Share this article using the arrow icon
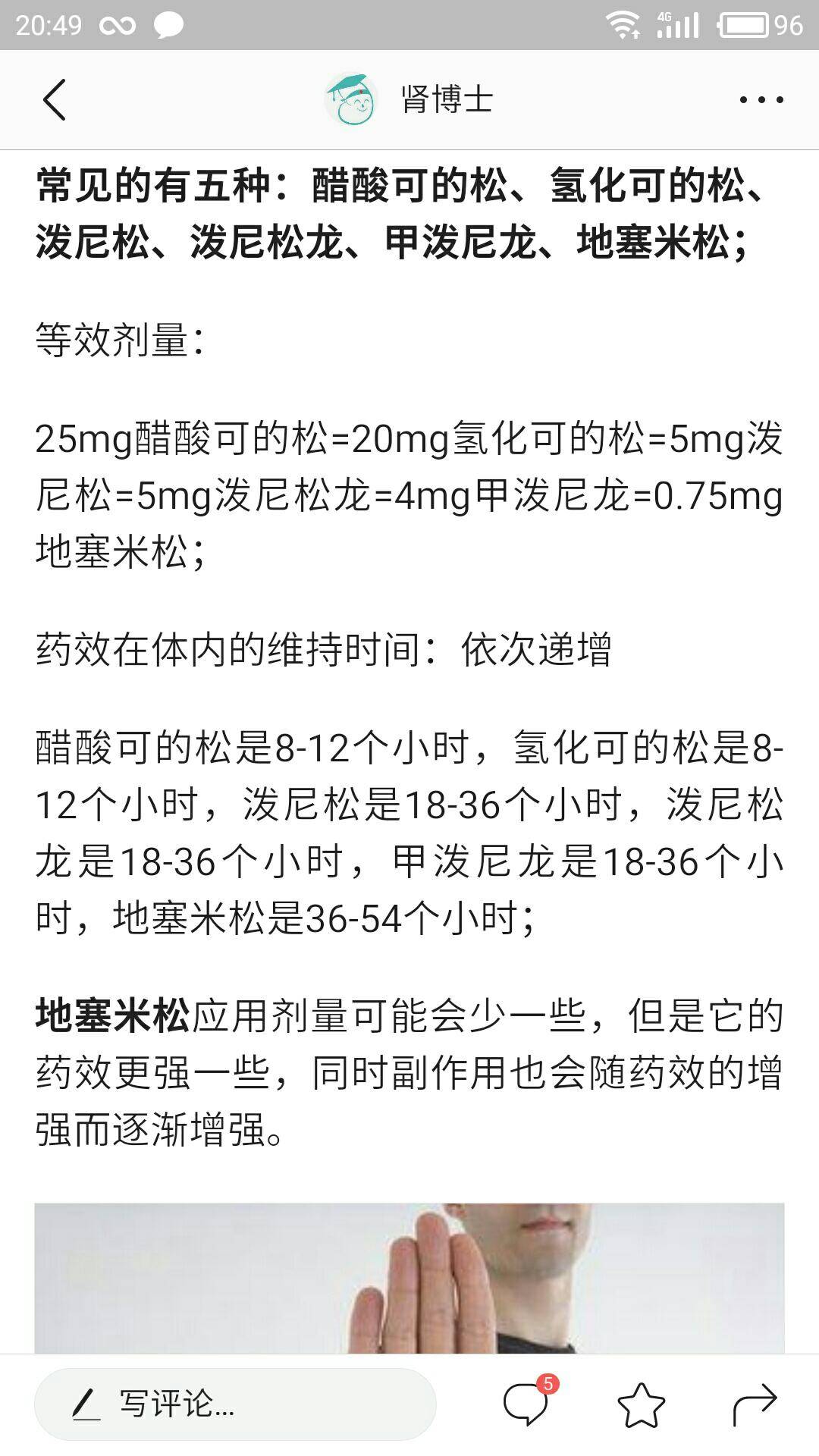Image resolution: width=819 pixels, height=1456 pixels. [x=755, y=1404]
